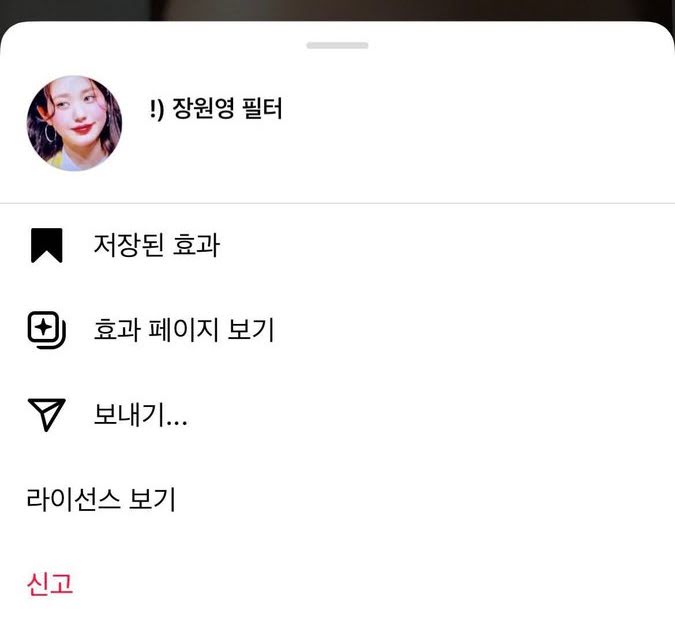Open the 장원영 필터 creator profile picture
Viewport: 675px width, 624px height.
tap(74, 123)
